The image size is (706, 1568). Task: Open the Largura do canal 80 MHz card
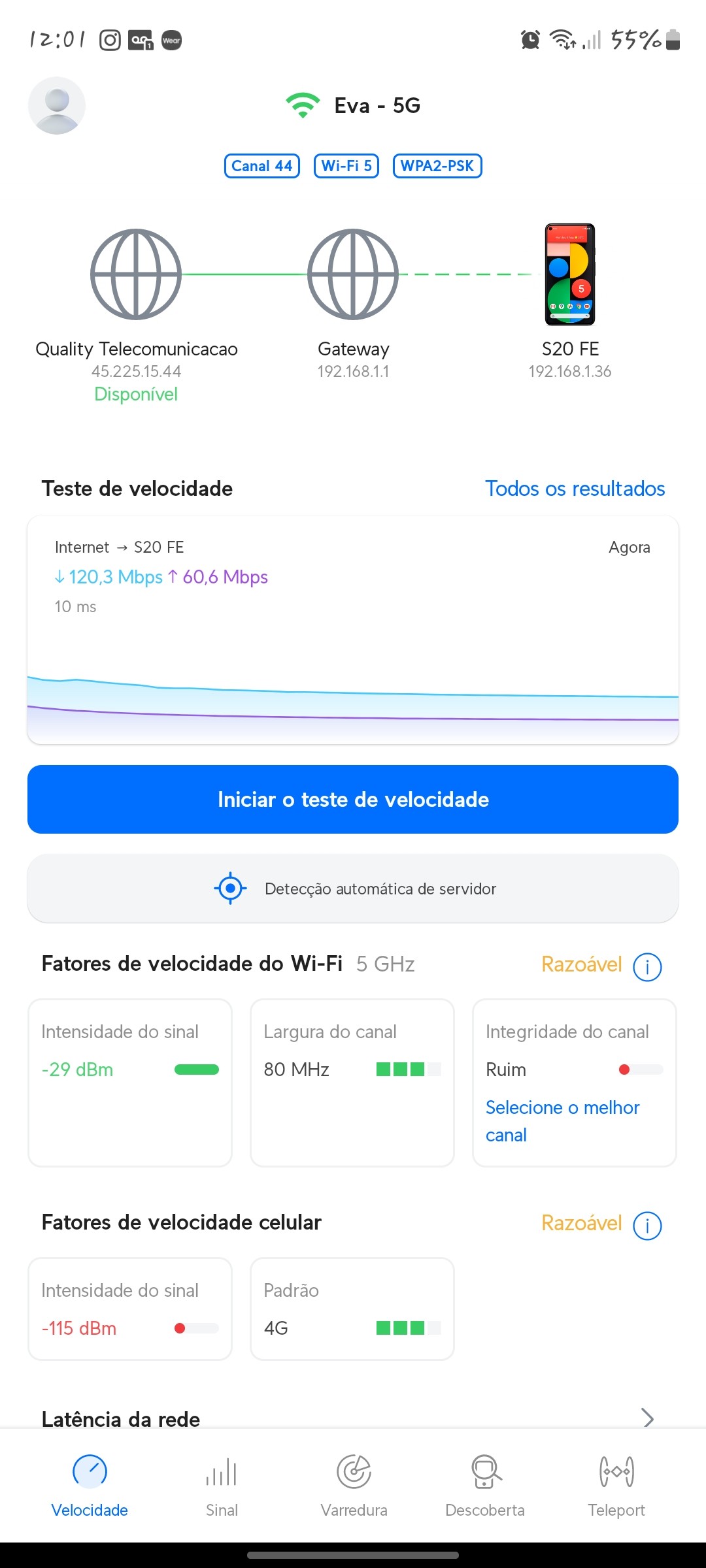(352, 1082)
